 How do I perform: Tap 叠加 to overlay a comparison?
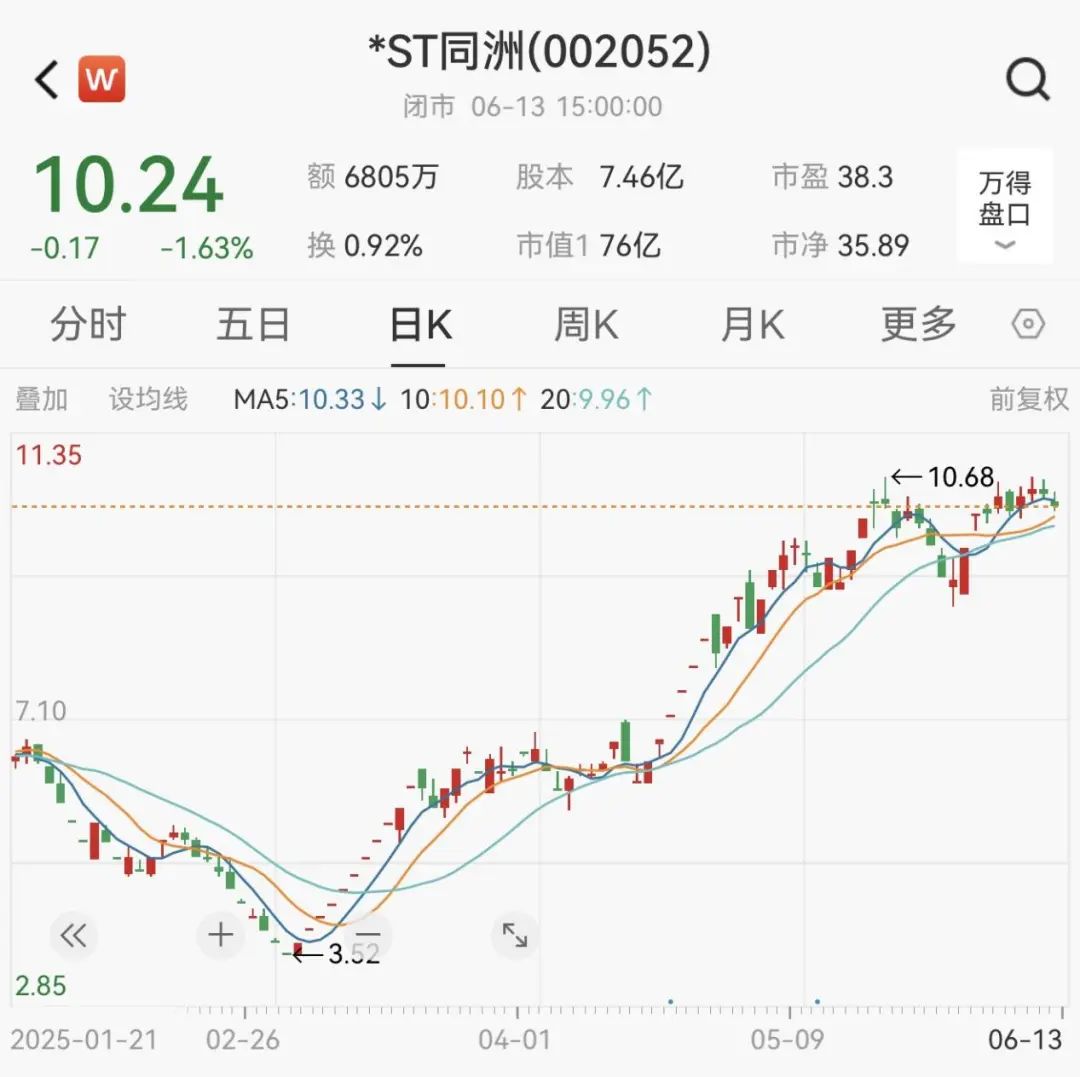[x=42, y=400]
